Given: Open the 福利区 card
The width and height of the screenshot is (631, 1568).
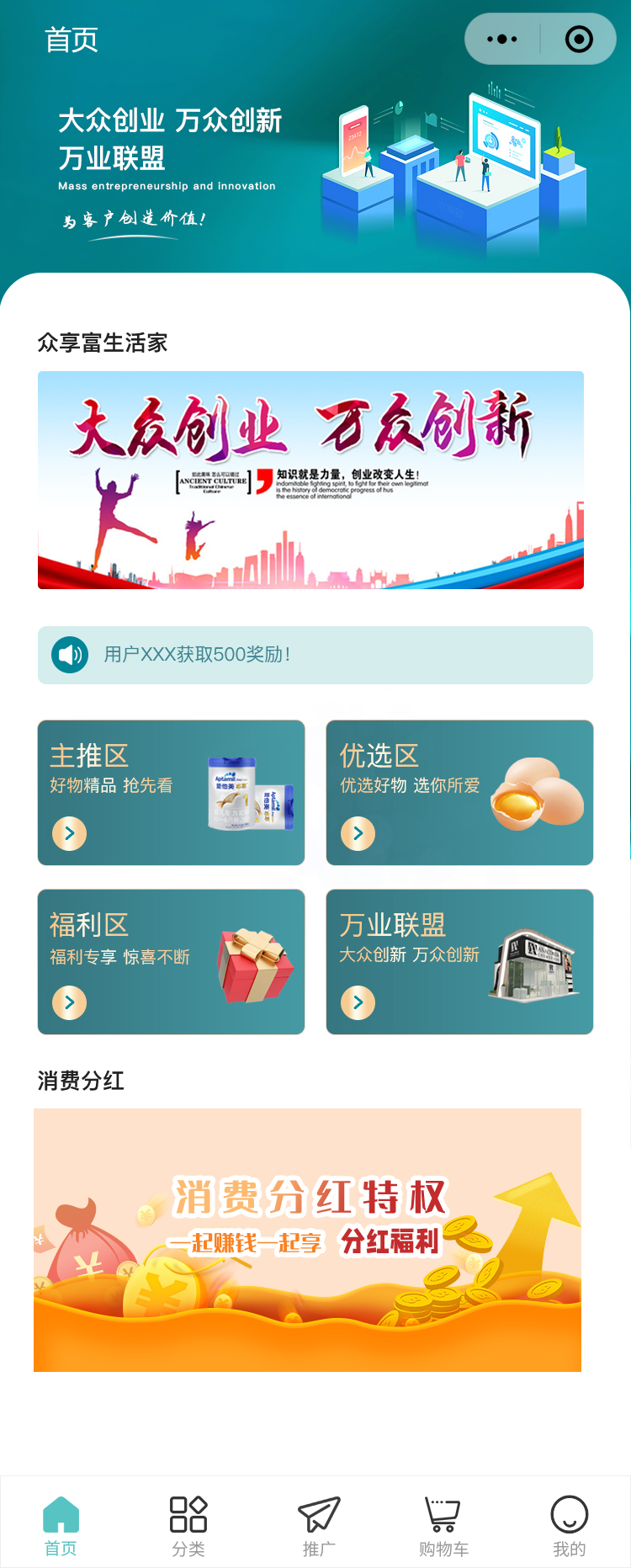Looking at the screenshot, I should coord(171,961).
